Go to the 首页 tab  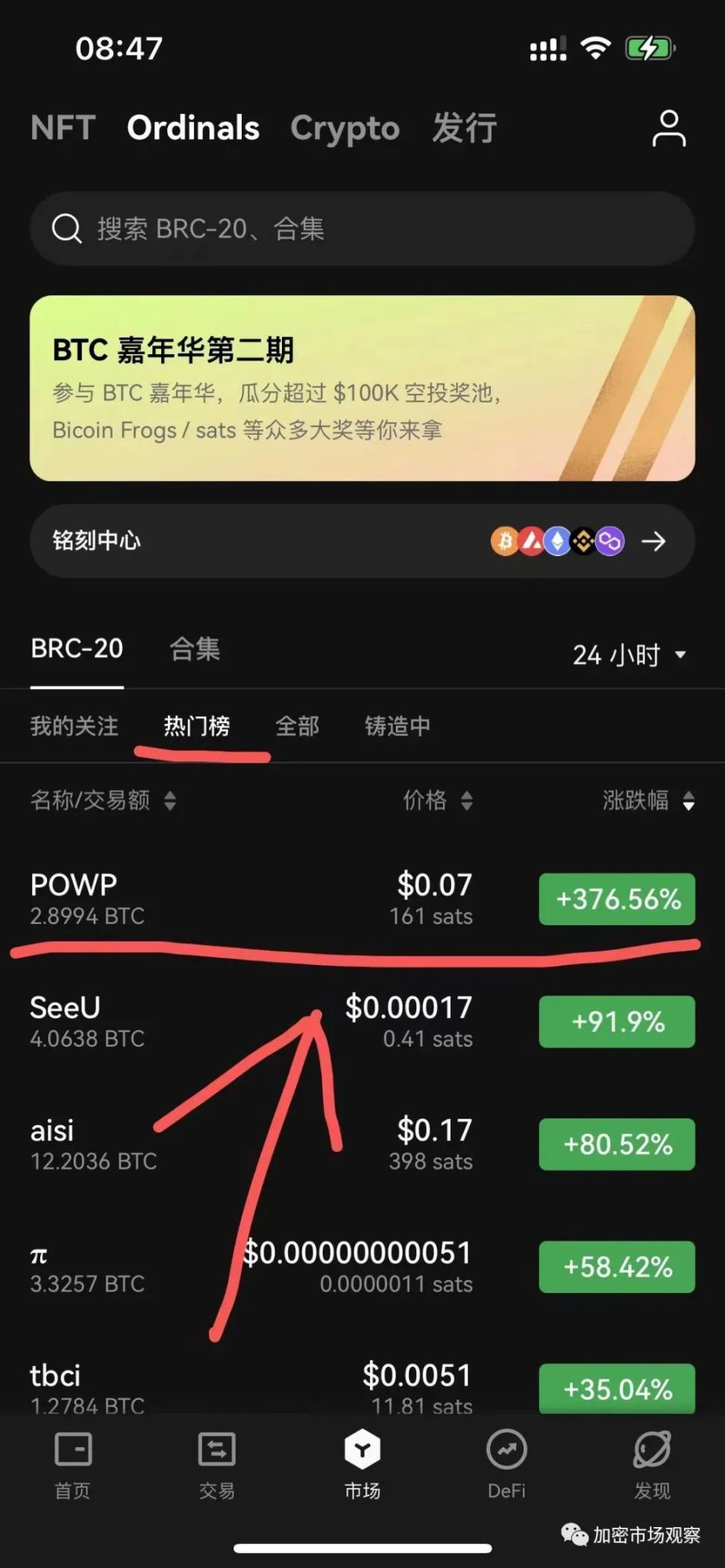pyautogui.click(x=72, y=1465)
